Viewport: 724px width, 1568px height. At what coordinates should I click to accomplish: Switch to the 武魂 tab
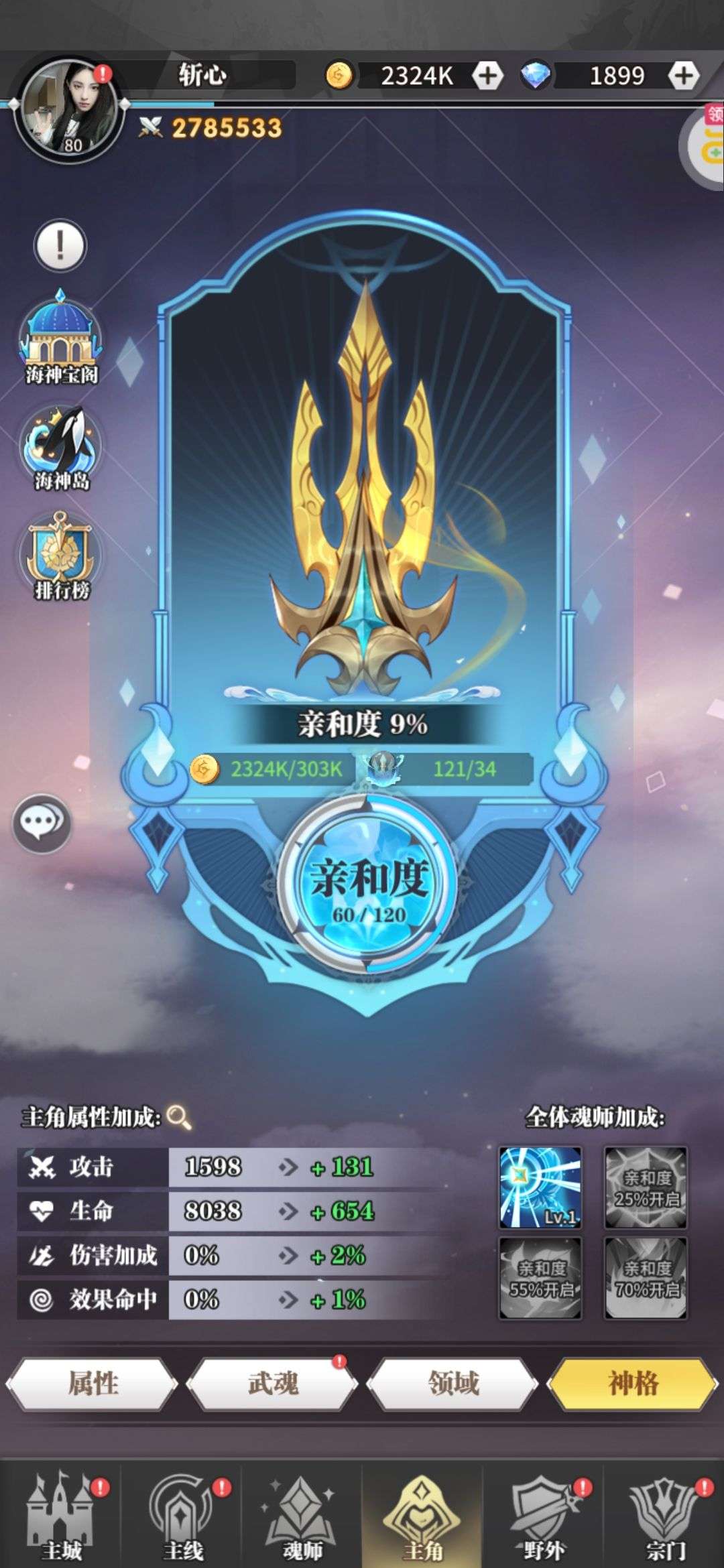click(x=272, y=1384)
